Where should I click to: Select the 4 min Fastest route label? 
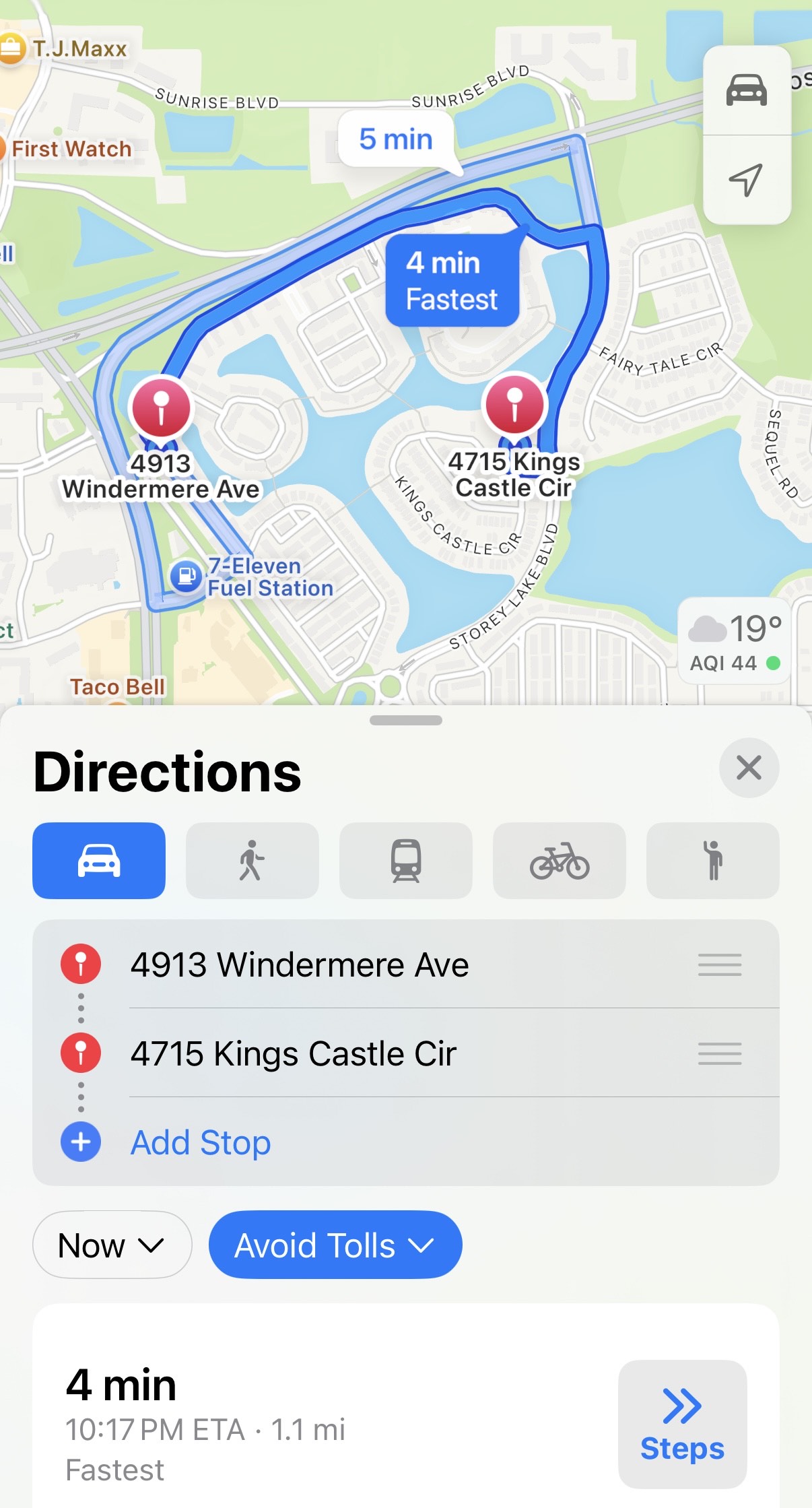[452, 281]
